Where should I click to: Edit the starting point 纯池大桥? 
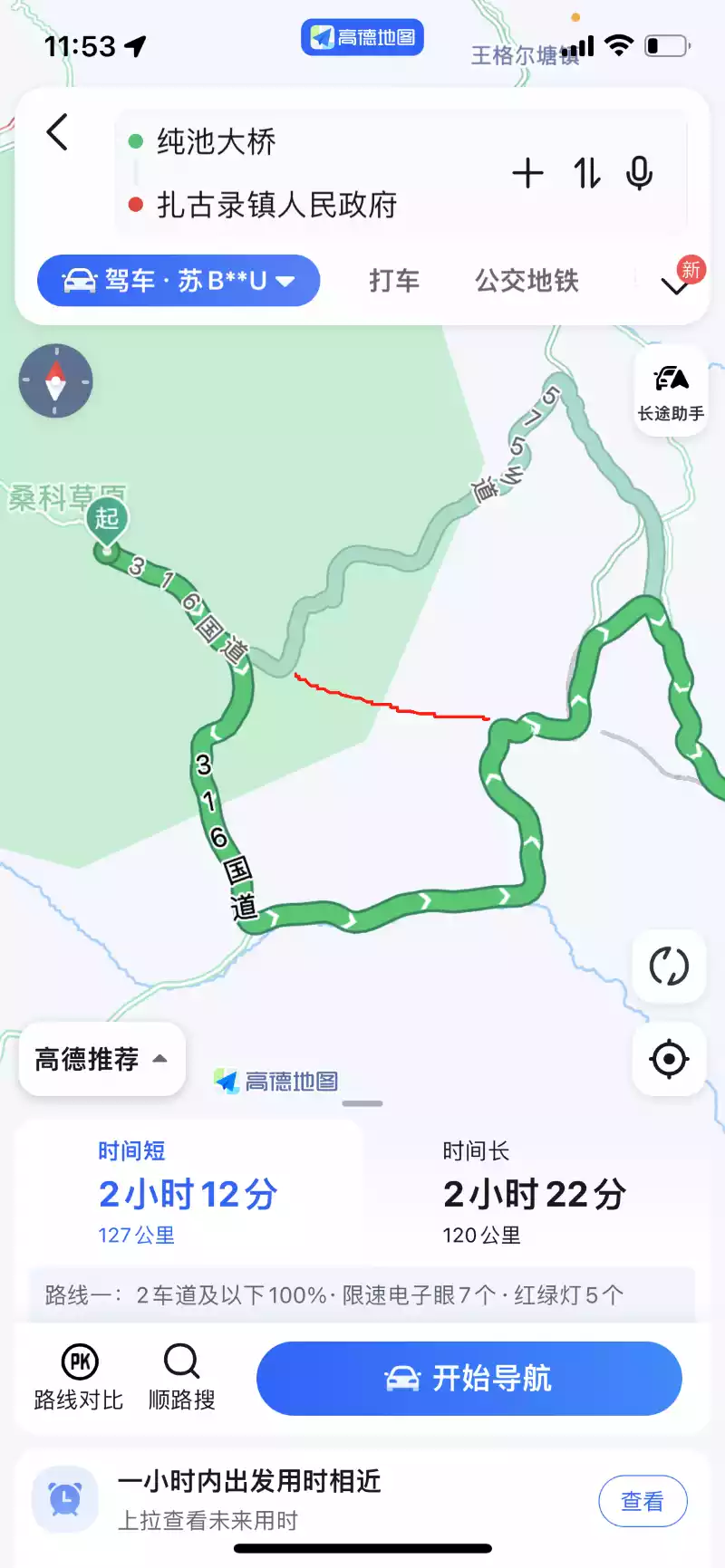216,141
